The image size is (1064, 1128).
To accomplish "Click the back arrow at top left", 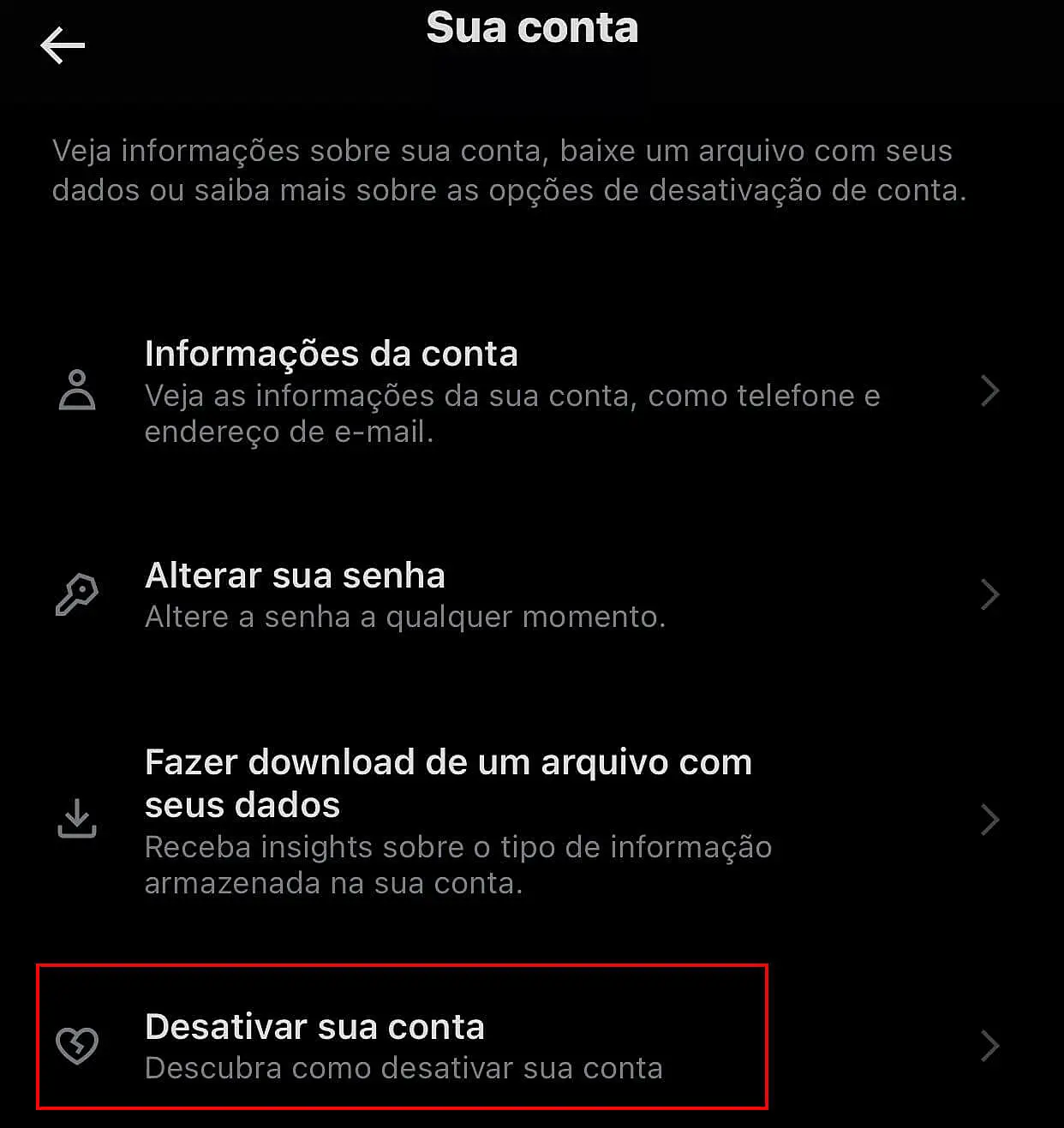I will coord(63,43).
